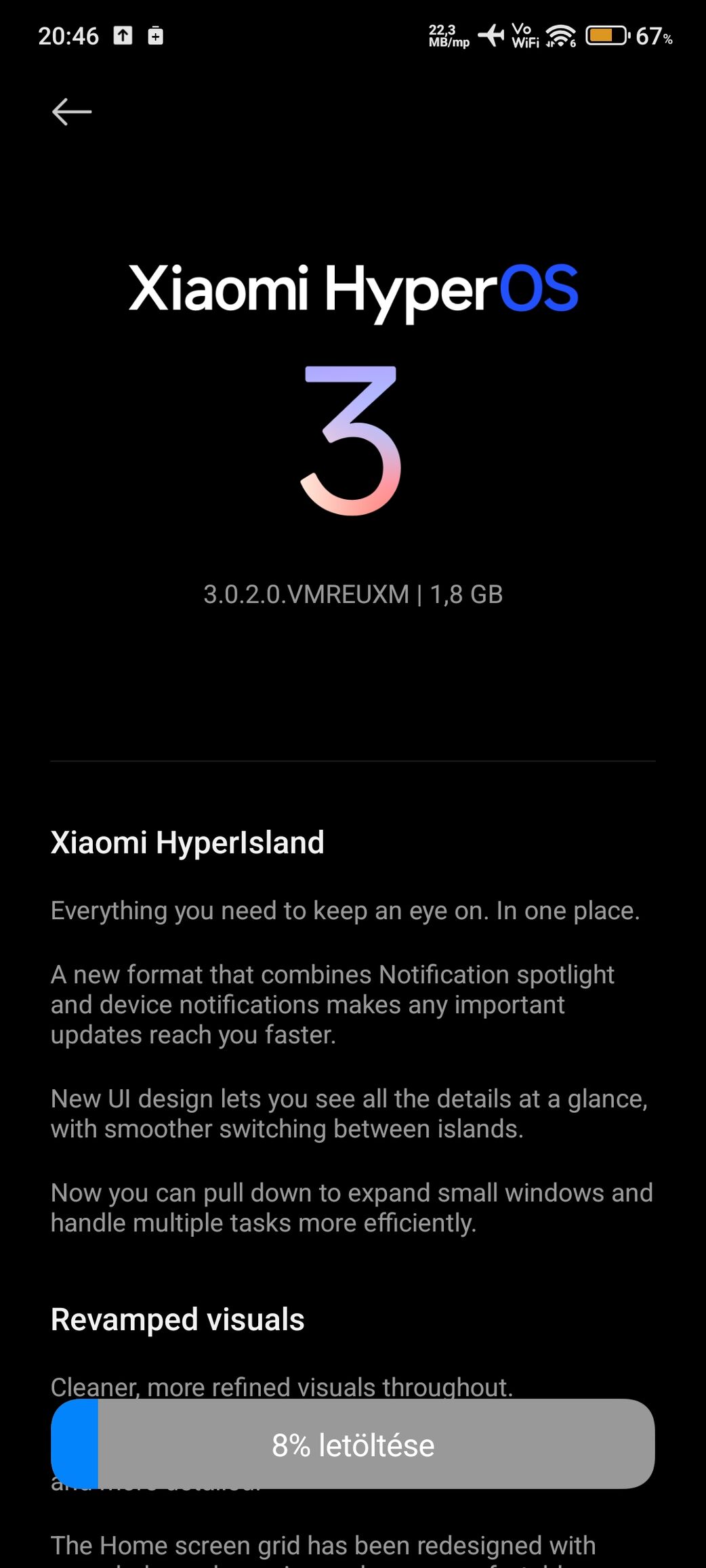Viewport: 706px width, 1568px height.
Task: Go back using the arrow icon
Action: (x=72, y=112)
